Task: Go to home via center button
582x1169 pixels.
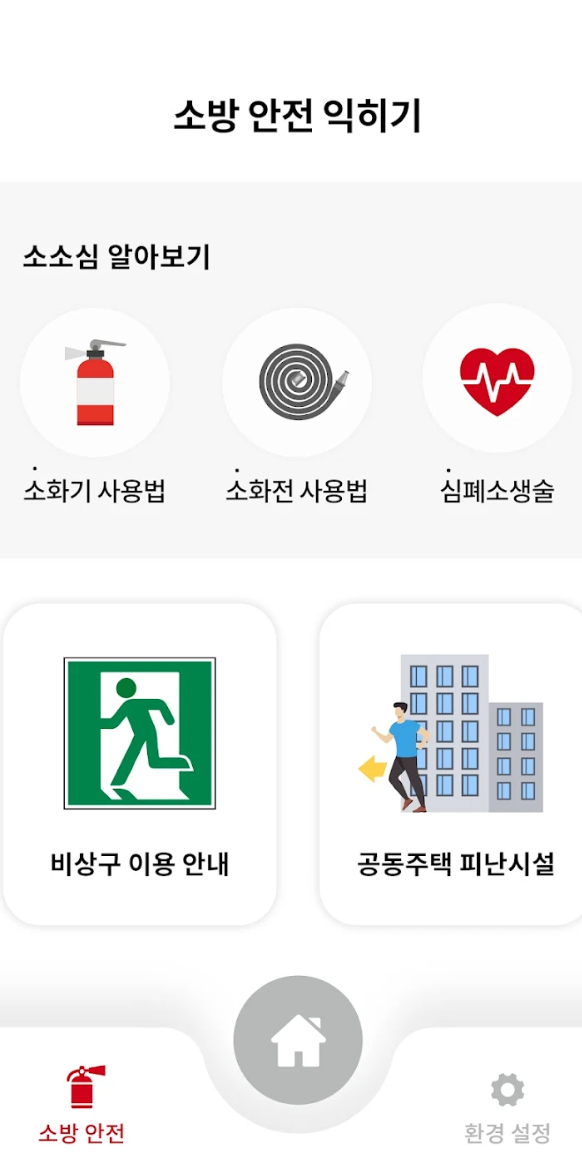Action: tap(298, 1040)
